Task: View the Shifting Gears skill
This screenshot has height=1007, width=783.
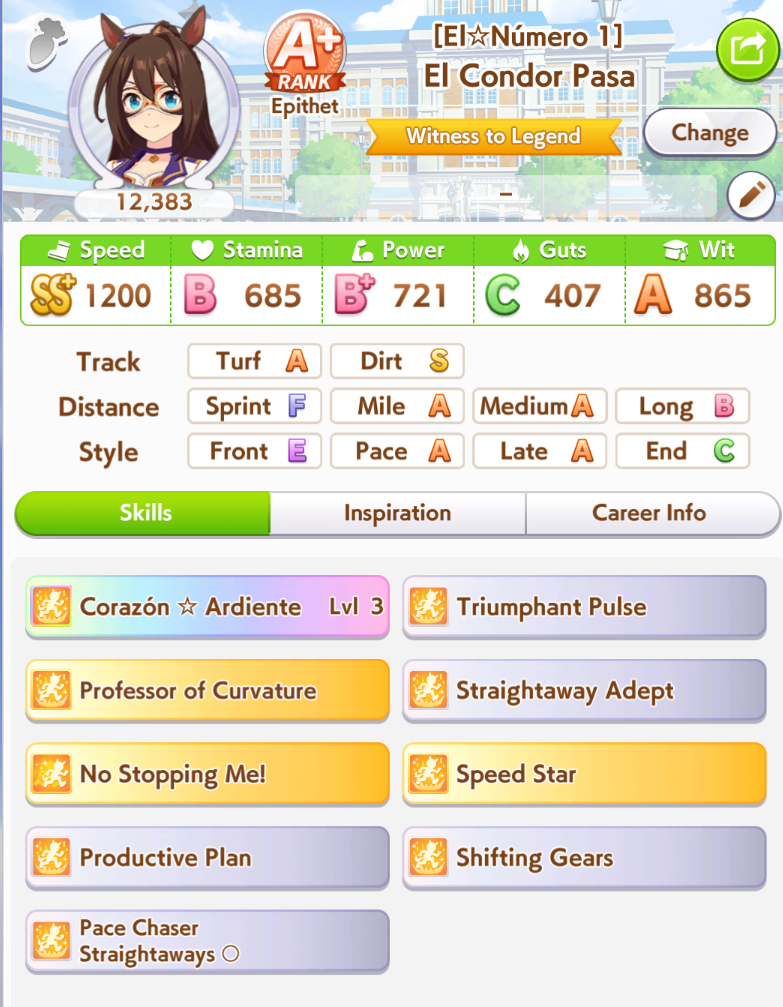Action: [x=584, y=858]
